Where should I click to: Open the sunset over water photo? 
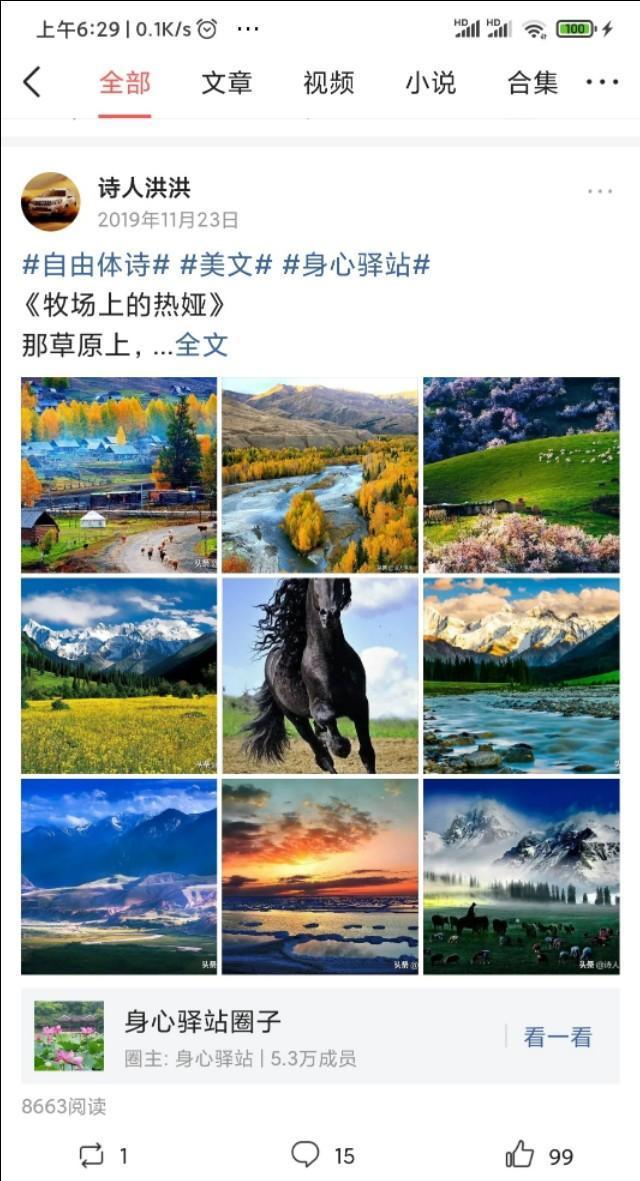click(x=320, y=876)
